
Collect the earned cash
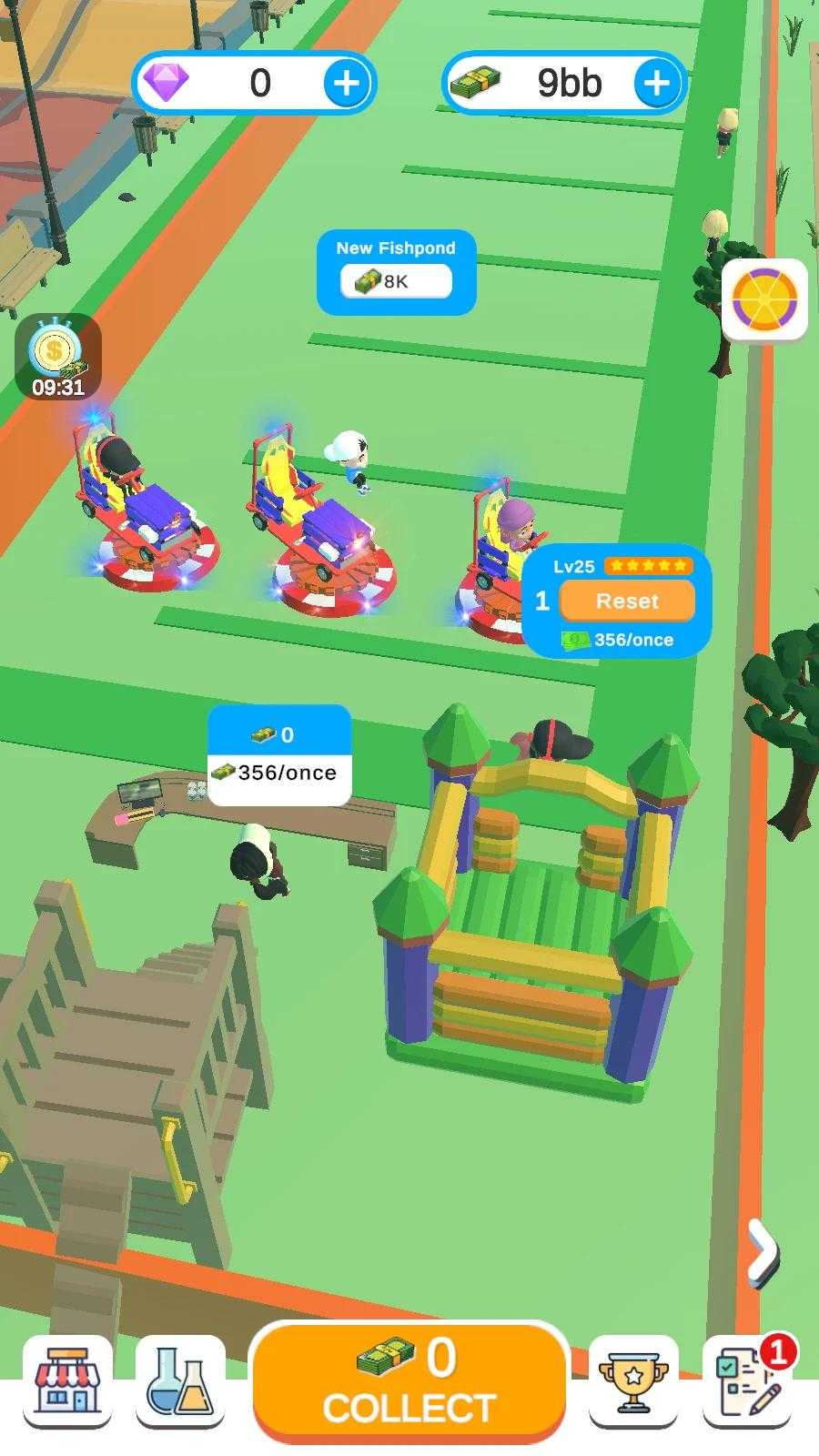tap(409, 1382)
